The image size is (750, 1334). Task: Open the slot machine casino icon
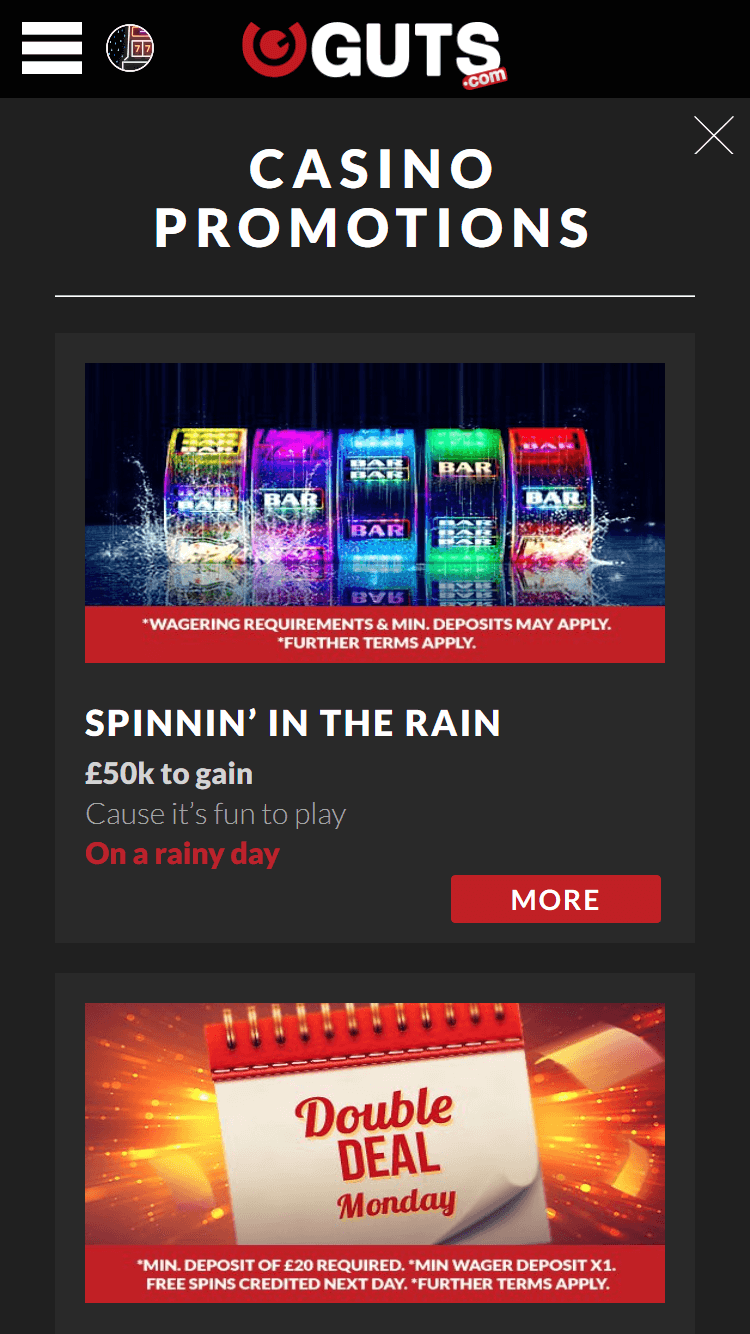tap(130, 48)
